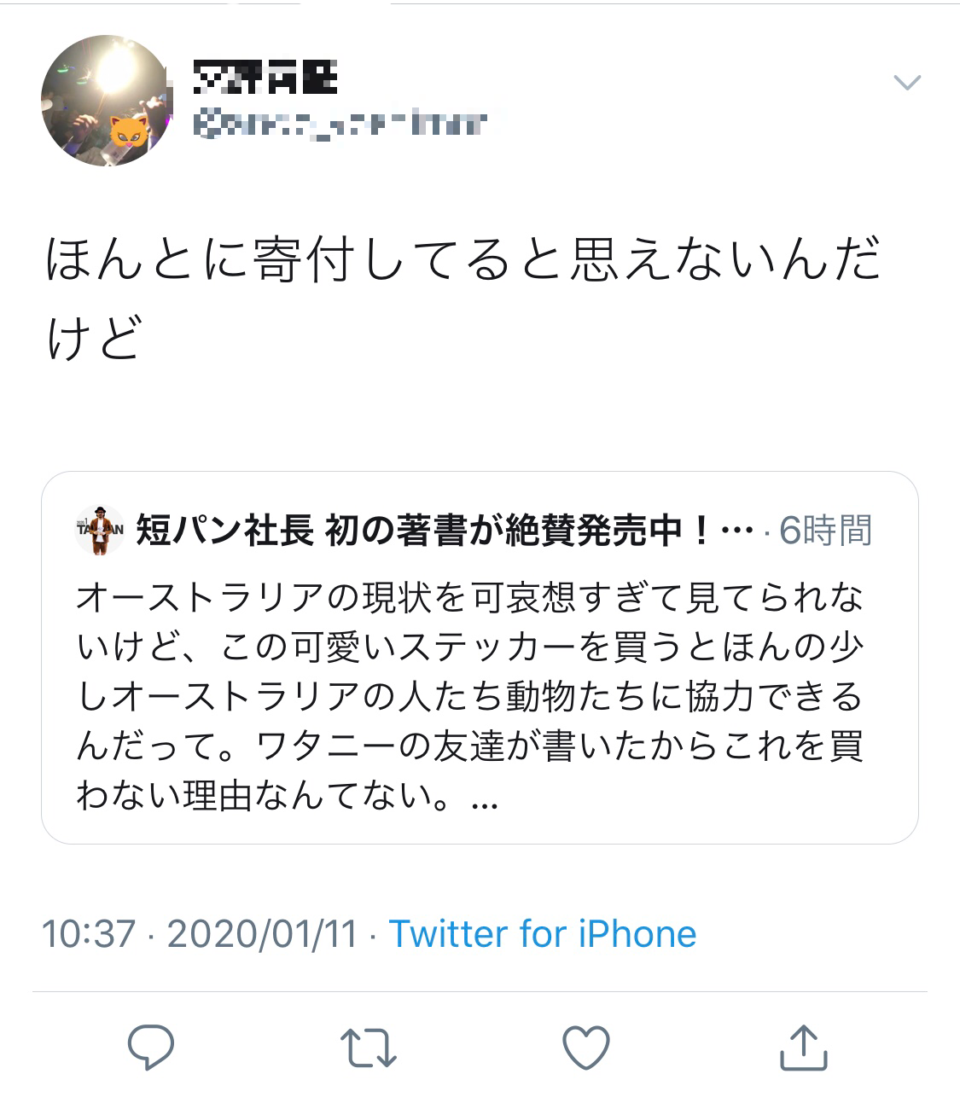Viewport: 960px width, 1103px height.
Task: Like this tweet
Action: coord(585,1047)
